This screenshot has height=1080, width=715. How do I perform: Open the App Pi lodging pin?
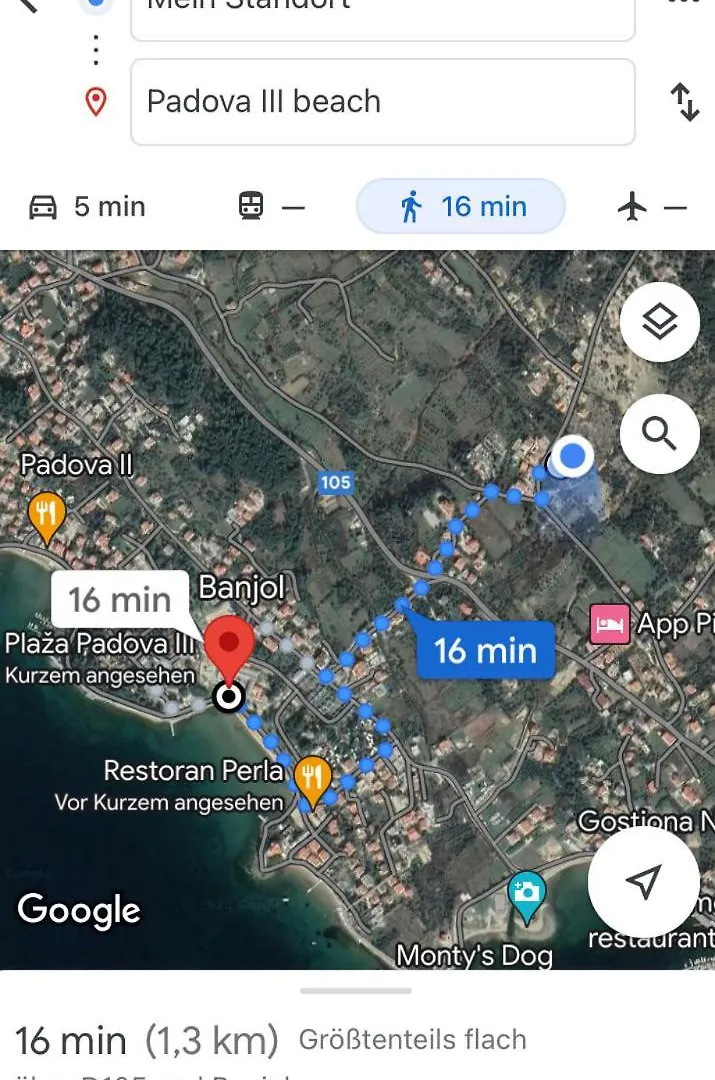click(610, 625)
